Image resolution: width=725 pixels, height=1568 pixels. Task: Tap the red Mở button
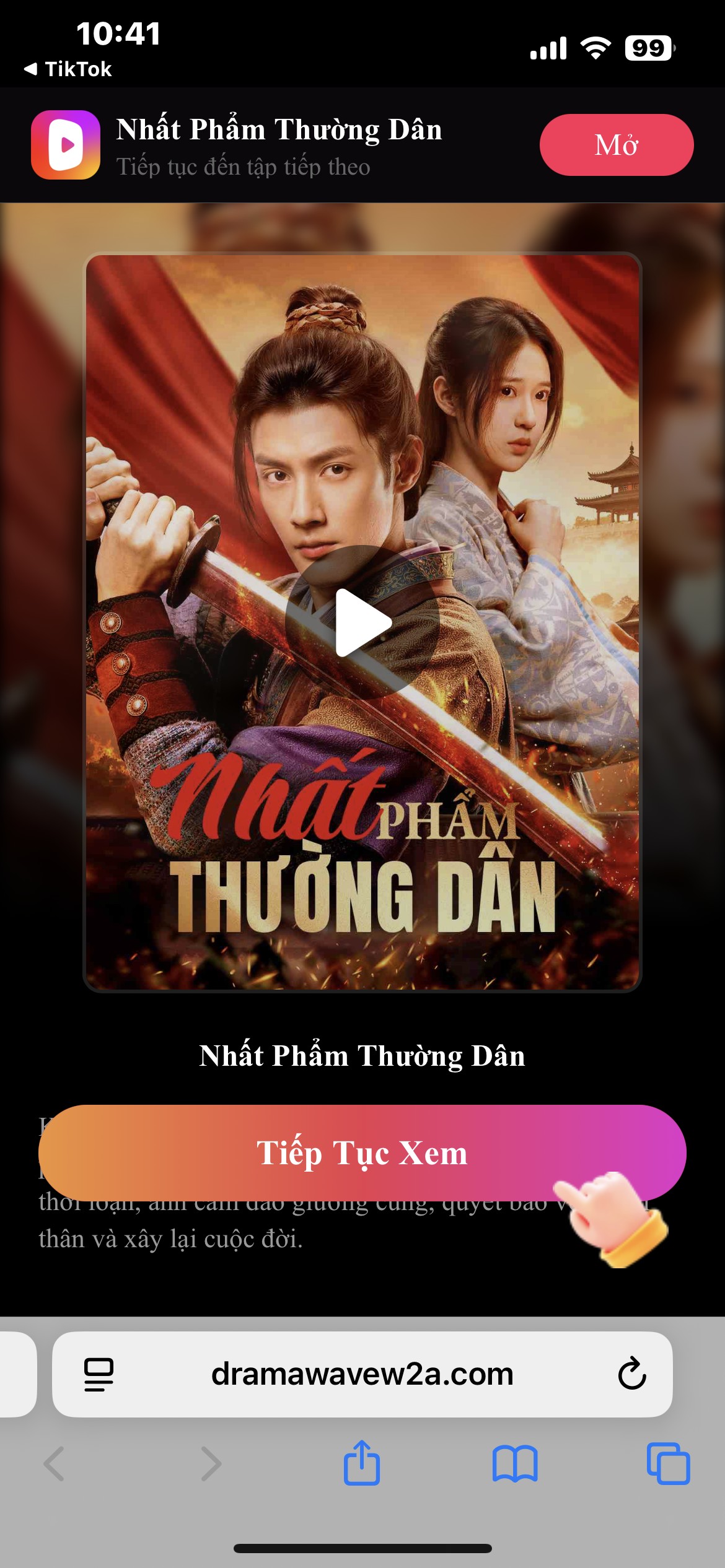click(x=616, y=145)
